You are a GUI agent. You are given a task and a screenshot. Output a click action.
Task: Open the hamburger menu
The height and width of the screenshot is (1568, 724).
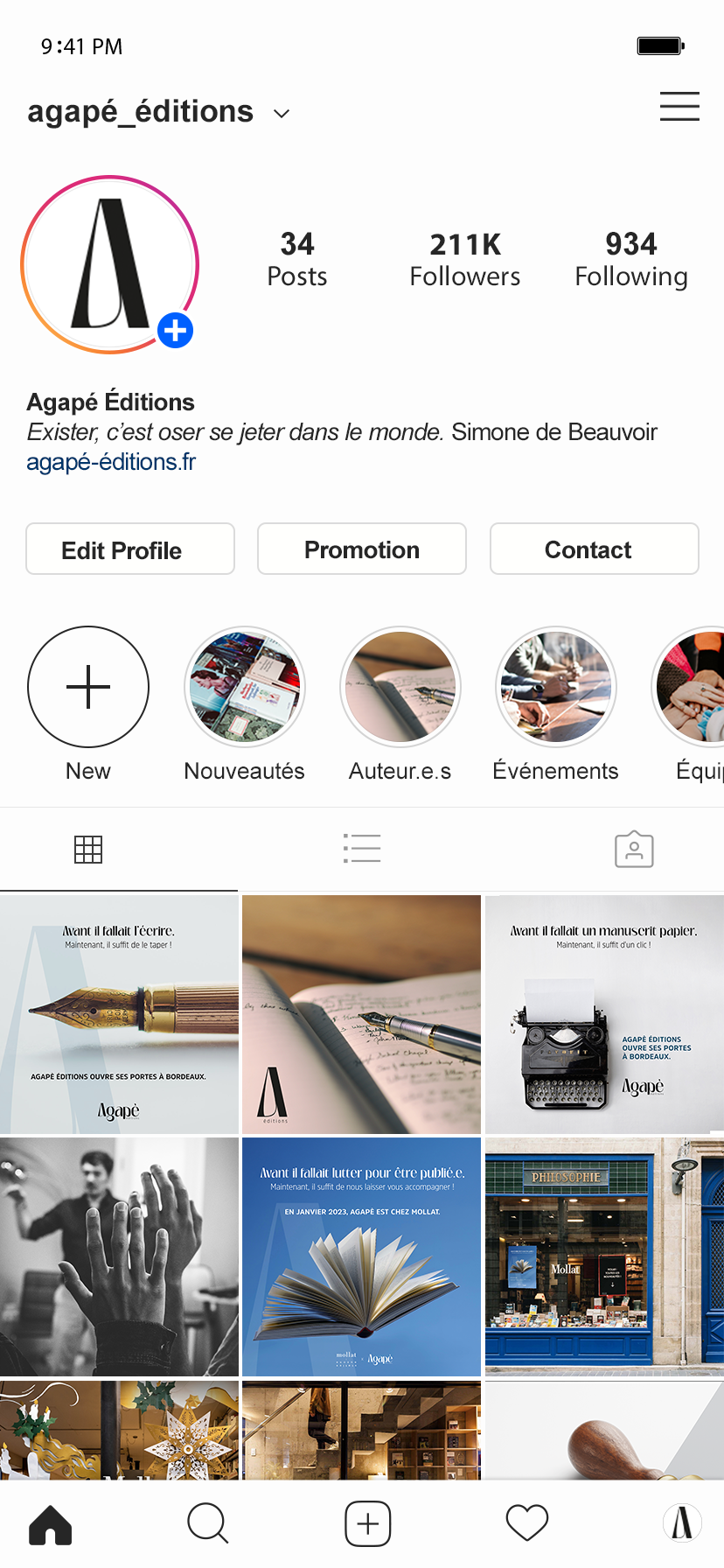point(679,107)
